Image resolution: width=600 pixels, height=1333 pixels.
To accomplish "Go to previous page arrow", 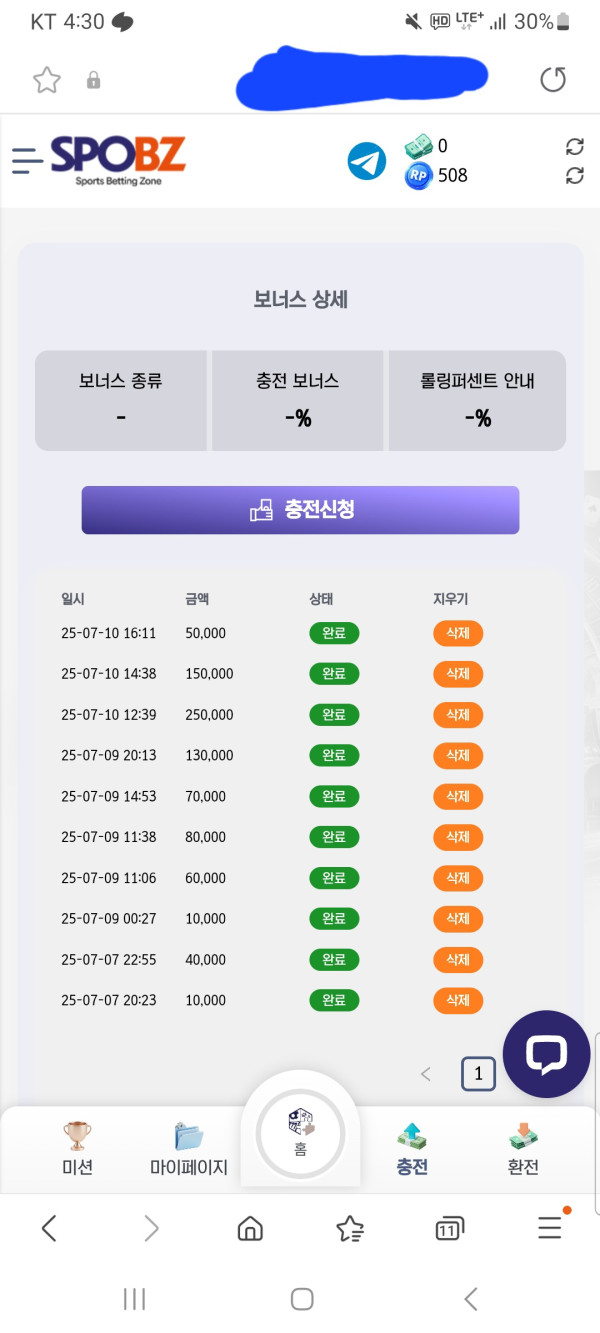I will coord(426,1074).
